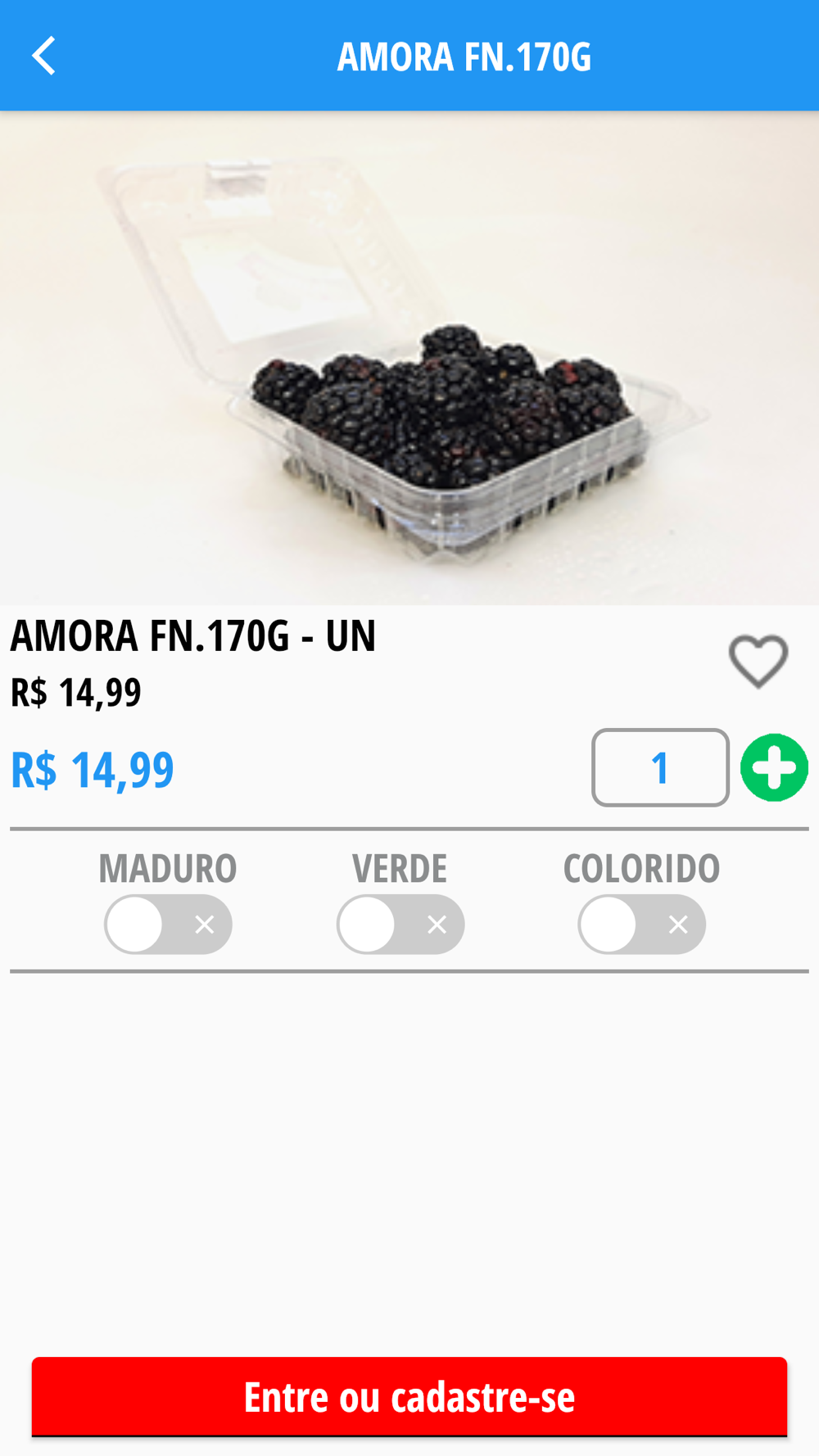819x1456 pixels.
Task: Add the product to favorites with the heart
Action: 758,661
